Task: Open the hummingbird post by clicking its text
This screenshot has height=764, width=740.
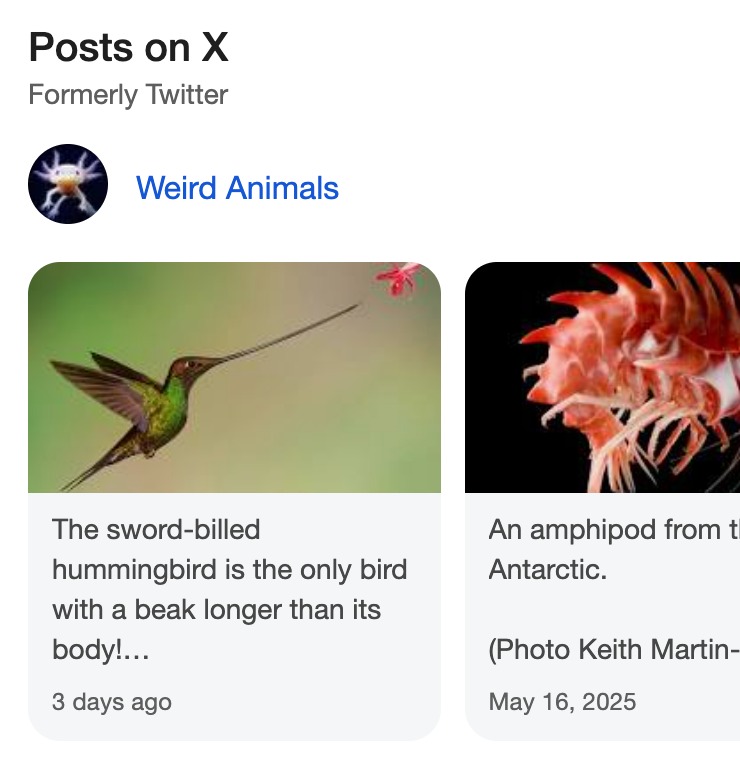Action: click(x=230, y=570)
